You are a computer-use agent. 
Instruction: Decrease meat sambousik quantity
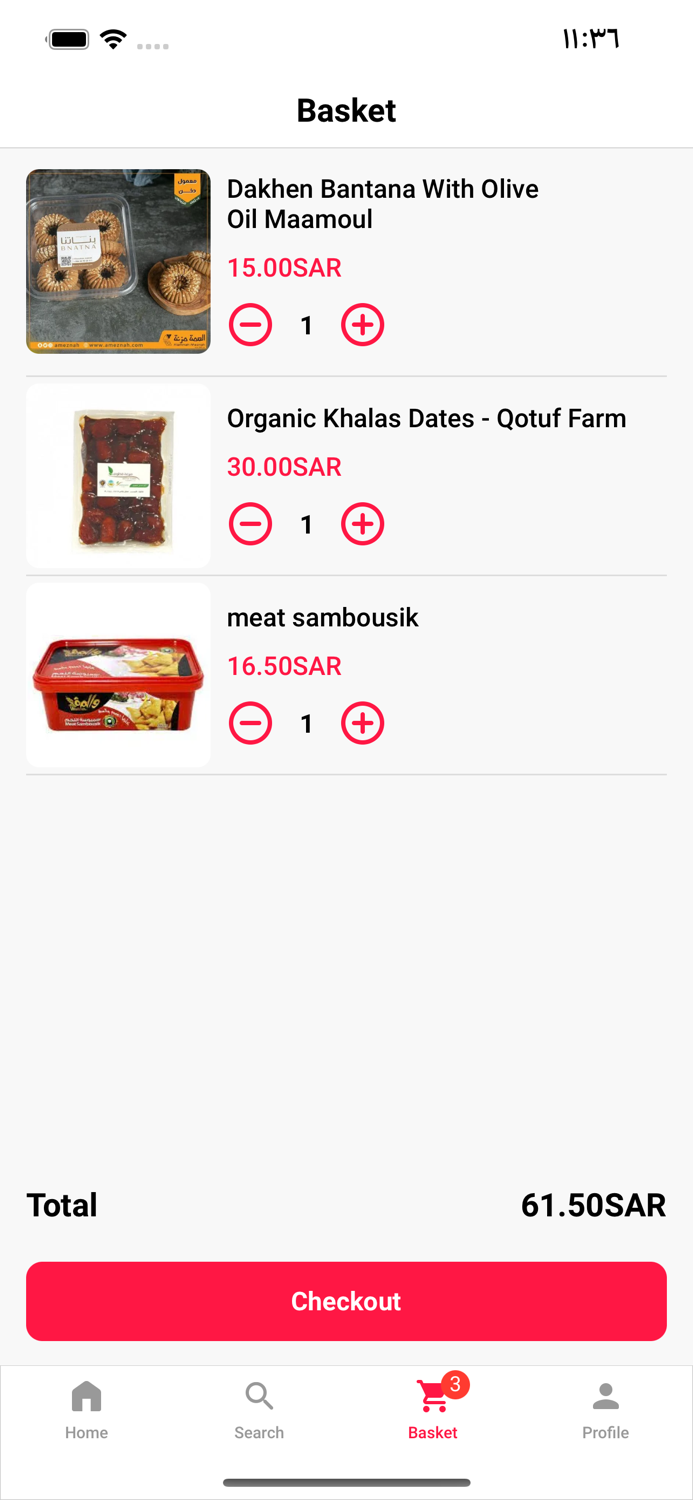250,723
